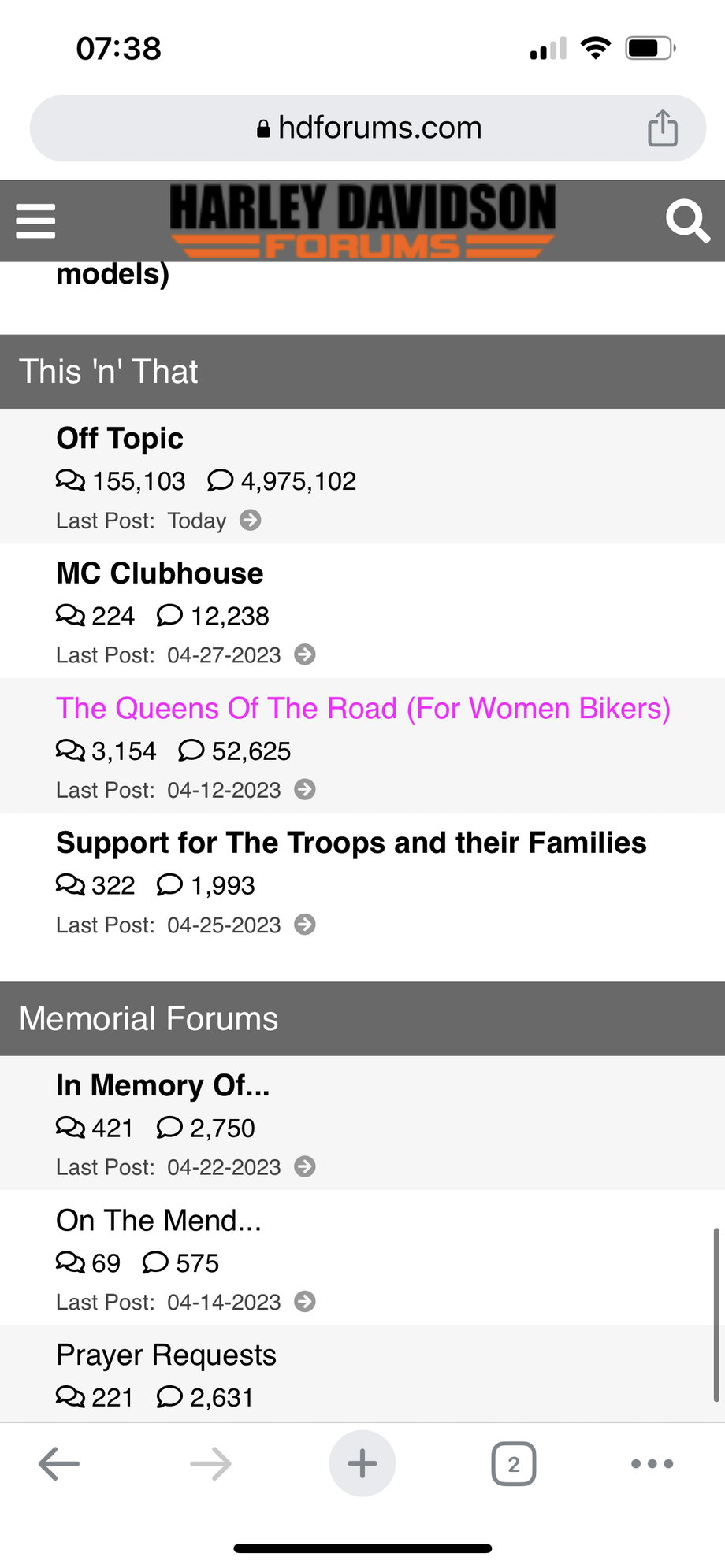The height and width of the screenshot is (1568, 725).
Task: Open the forum search
Action: click(687, 221)
